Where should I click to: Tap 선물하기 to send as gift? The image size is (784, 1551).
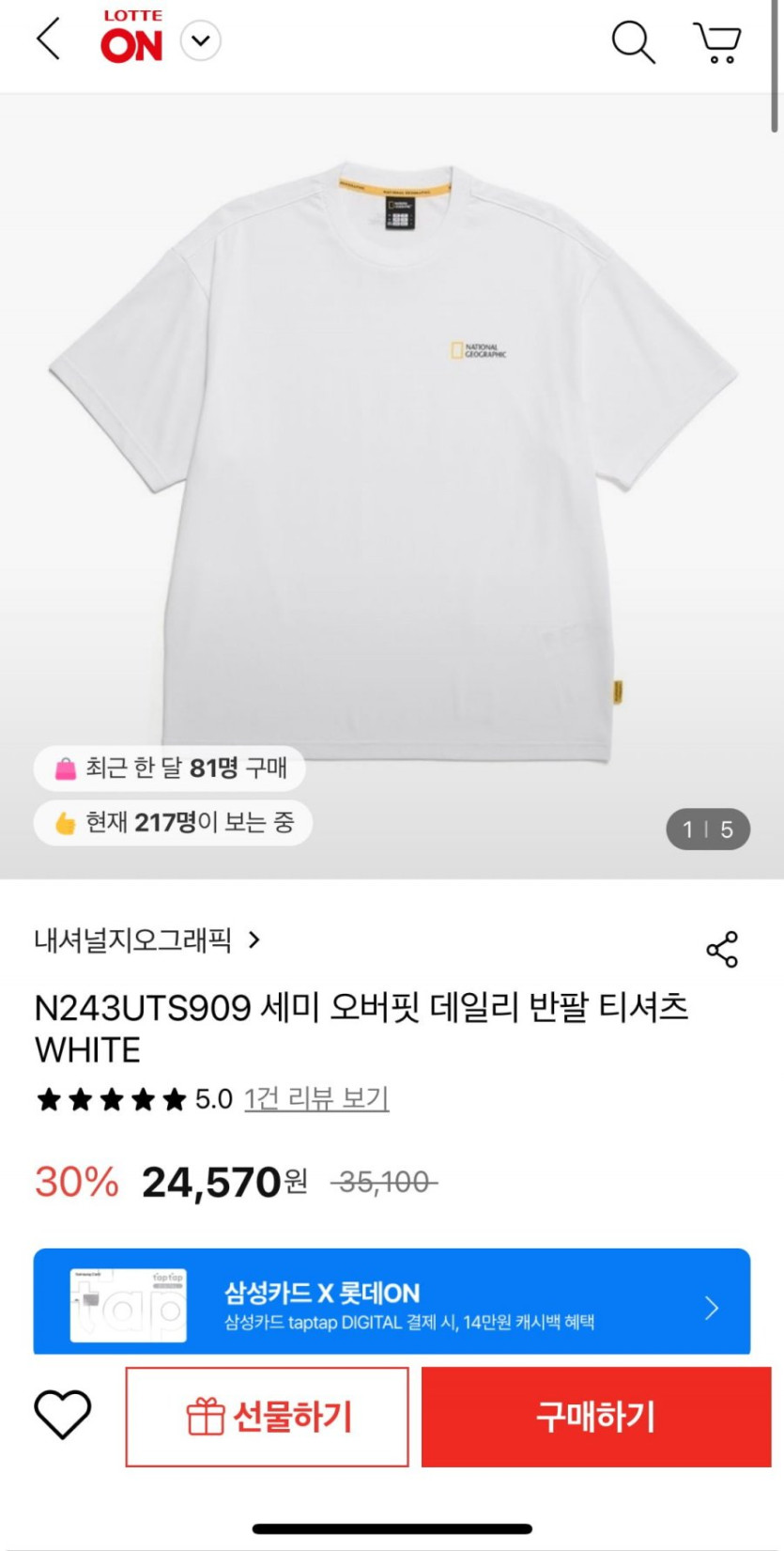[268, 1417]
